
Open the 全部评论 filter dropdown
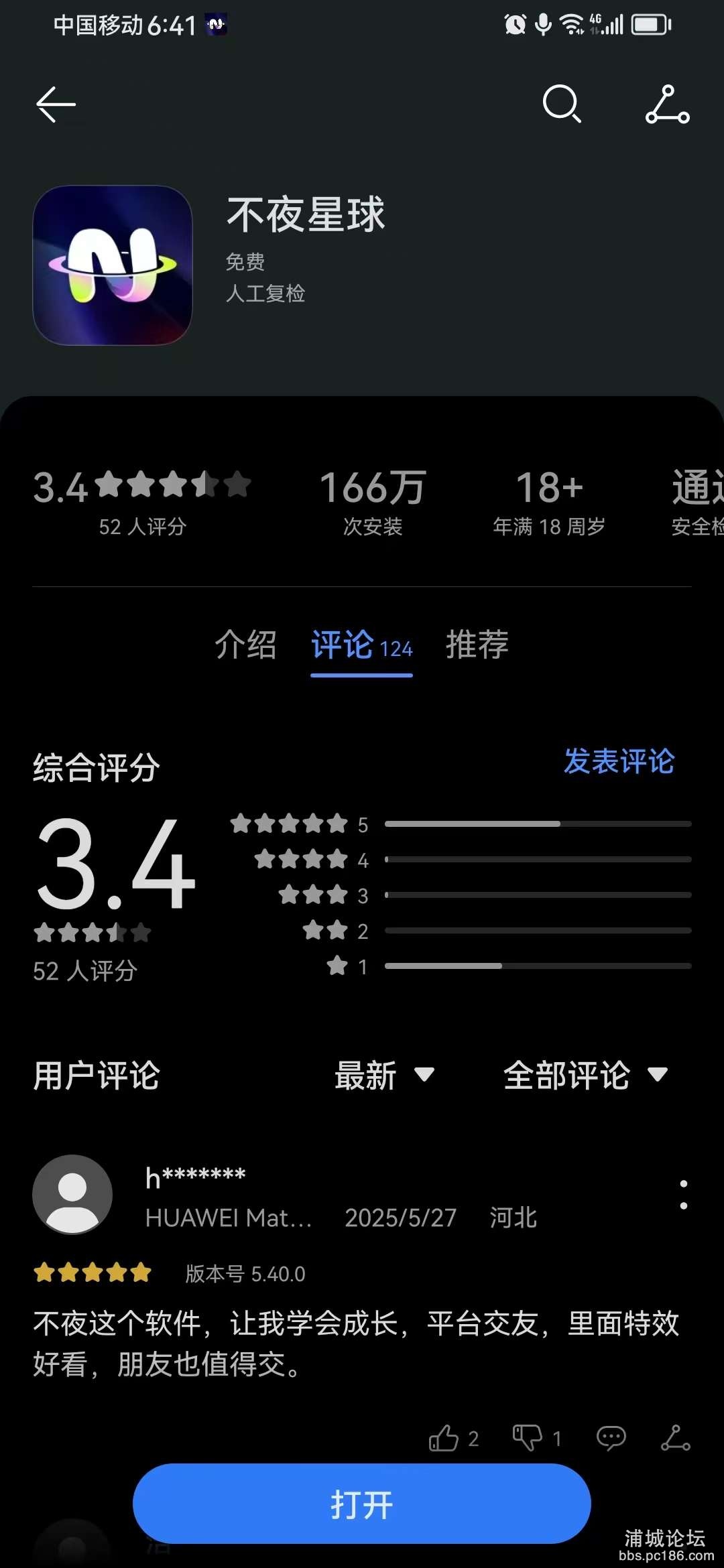[x=585, y=1075]
